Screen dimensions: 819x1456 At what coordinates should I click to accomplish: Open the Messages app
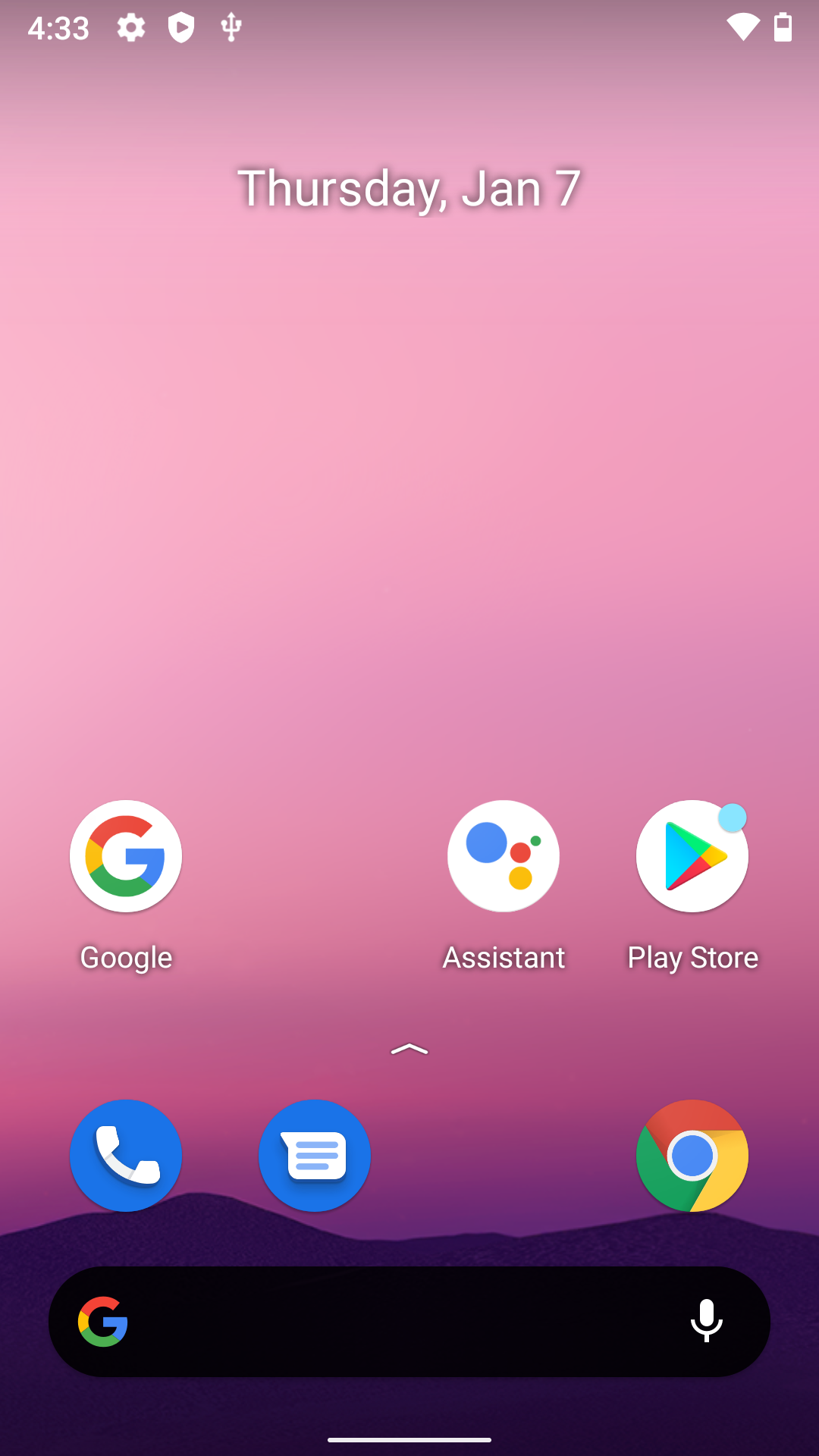(315, 1155)
